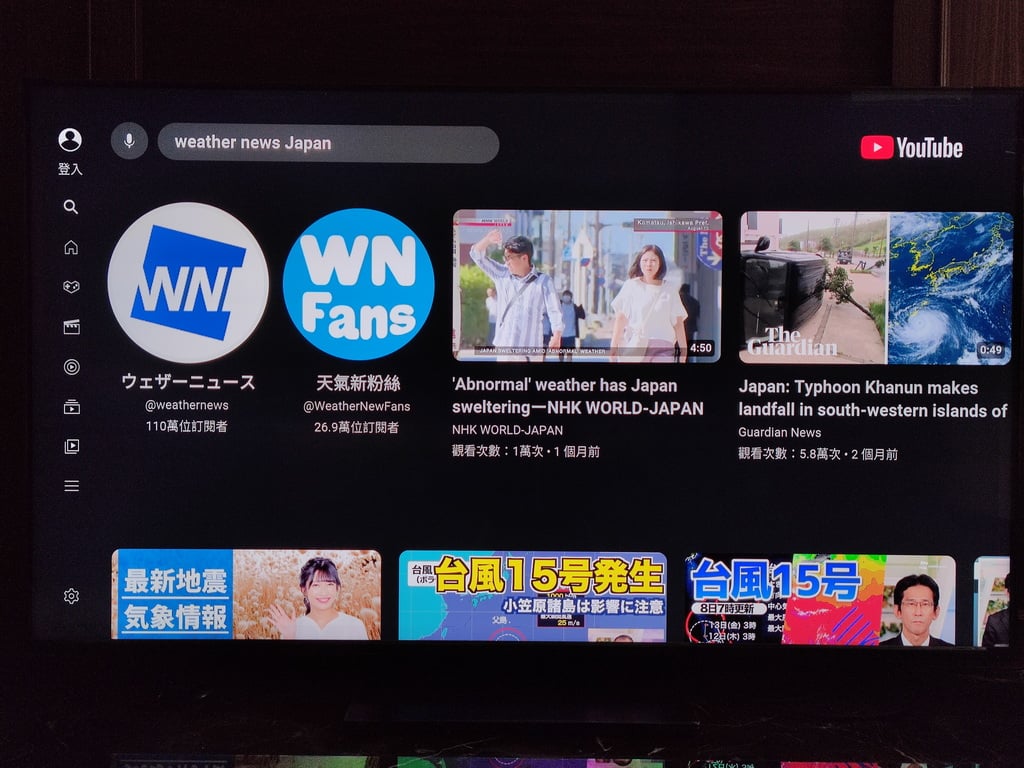Open the Subscriptions icon in sidebar
The image size is (1024, 768).
(71, 407)
